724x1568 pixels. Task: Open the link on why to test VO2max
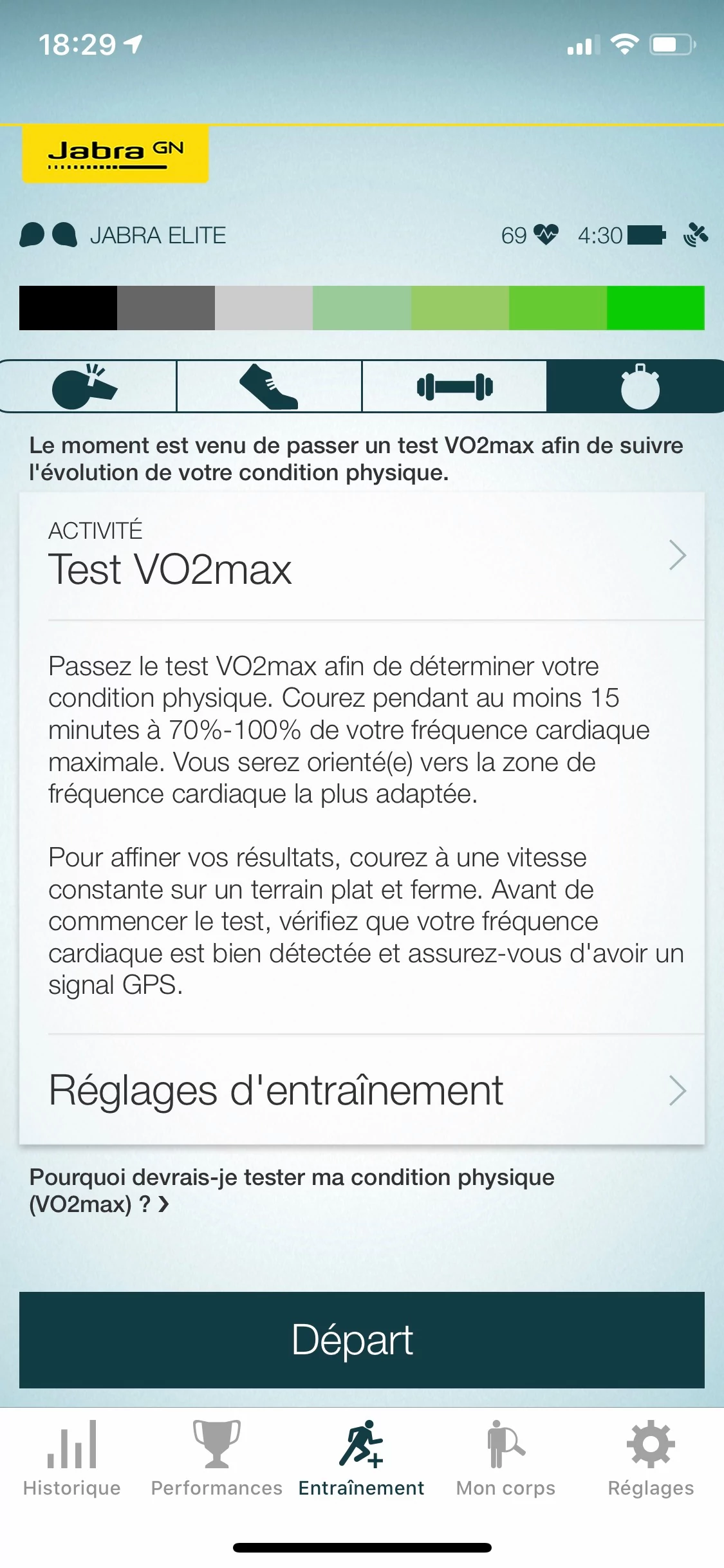point(292,1190)
